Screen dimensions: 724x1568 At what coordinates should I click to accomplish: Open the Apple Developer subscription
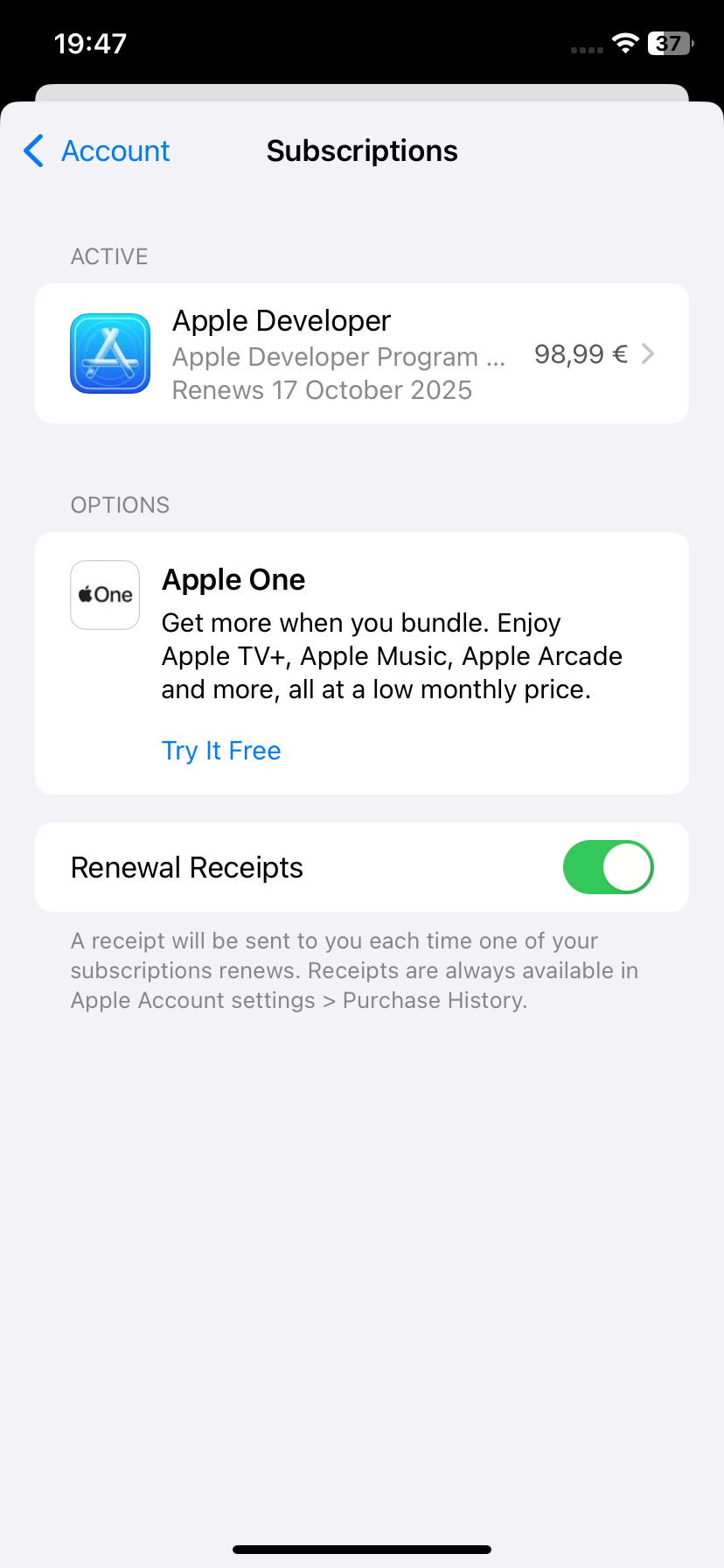(x=362, y=354)
